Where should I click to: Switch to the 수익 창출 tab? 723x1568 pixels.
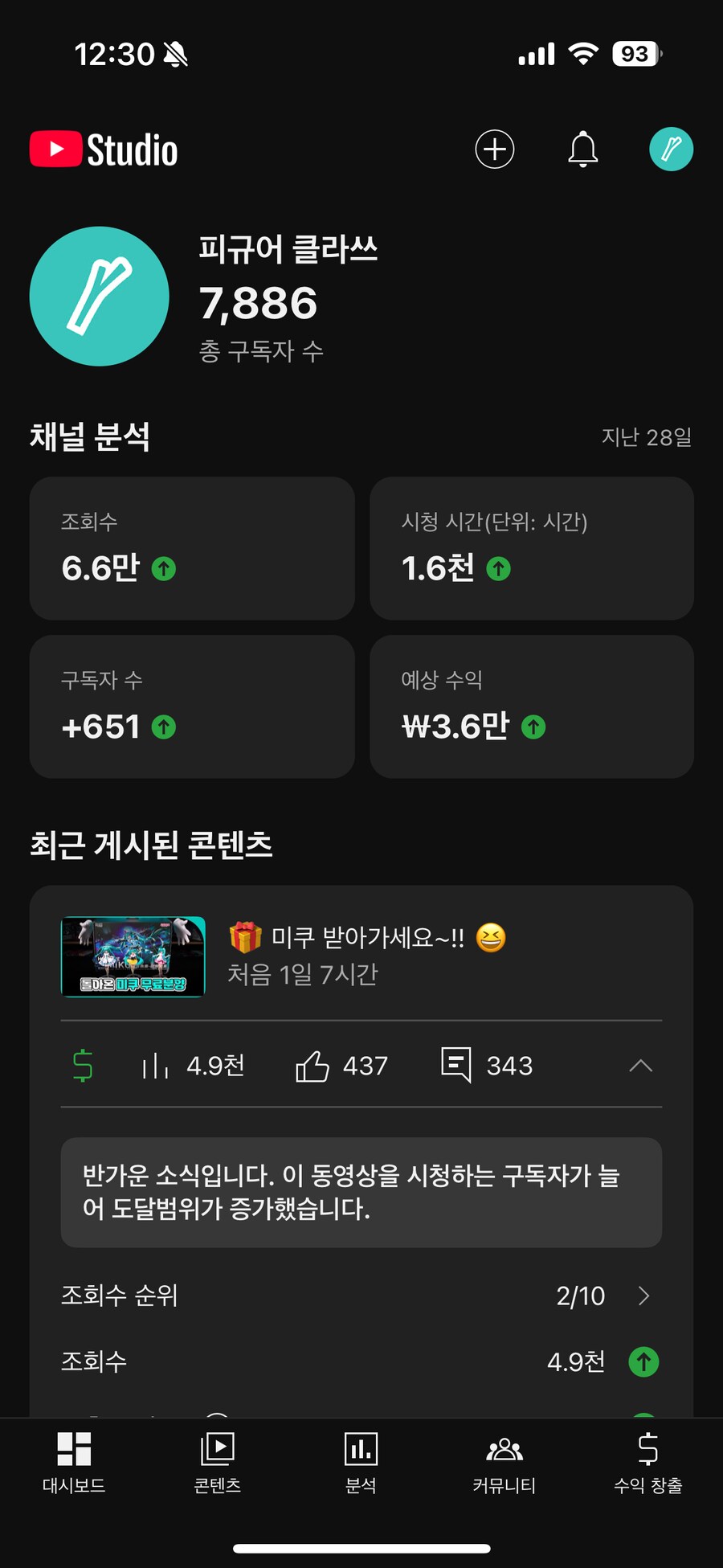[647, 1463]
